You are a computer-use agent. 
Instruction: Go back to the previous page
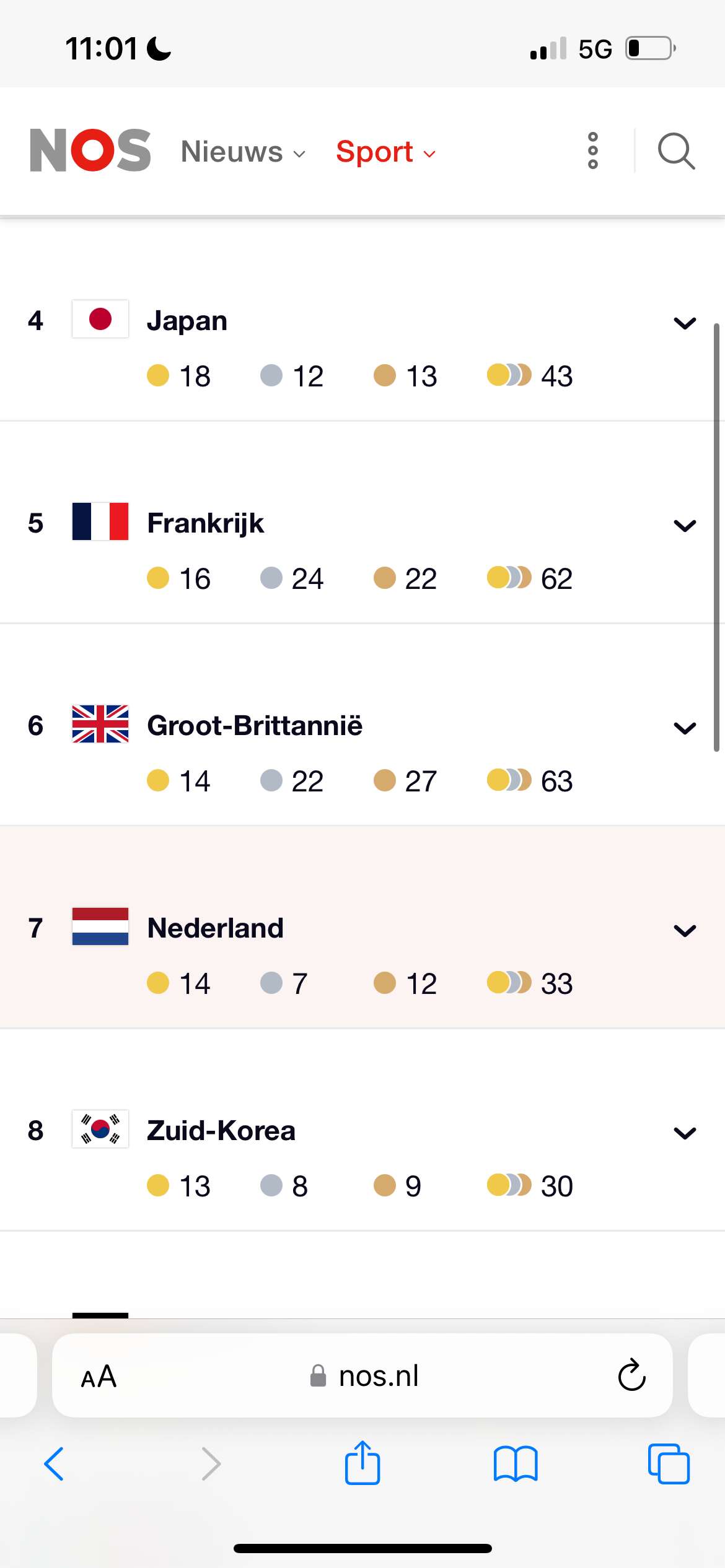(x=54, y=1464)
